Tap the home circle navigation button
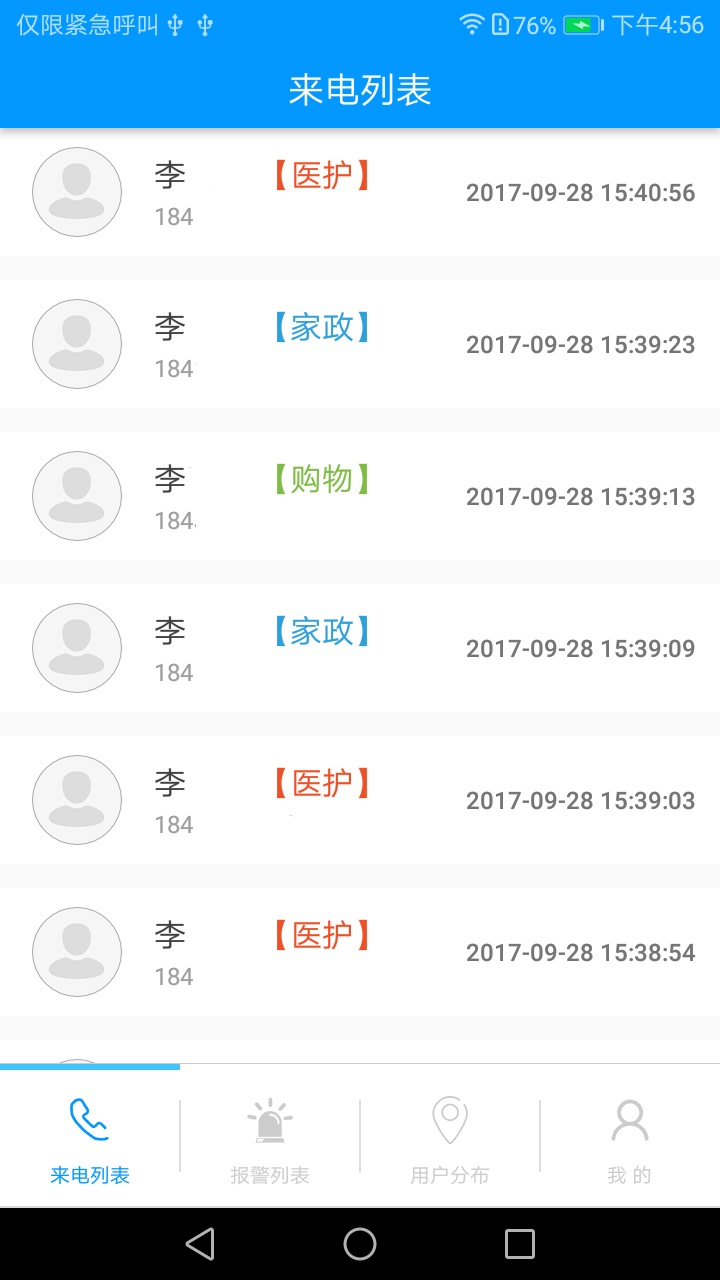This screenshot has width=720, height=1280. [360, 1243]
